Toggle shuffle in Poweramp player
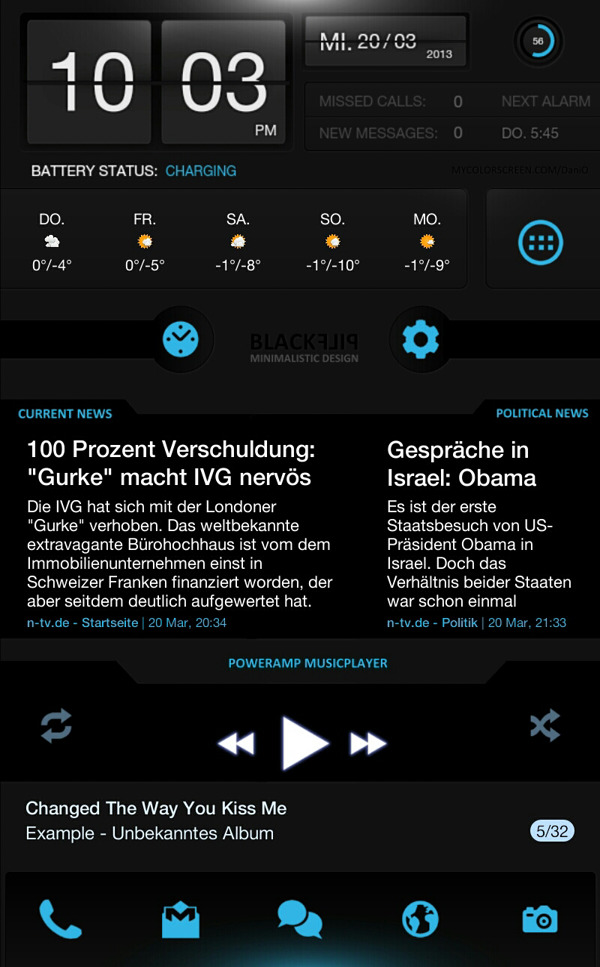Viewport: 600px width, 967px height. 545,725
